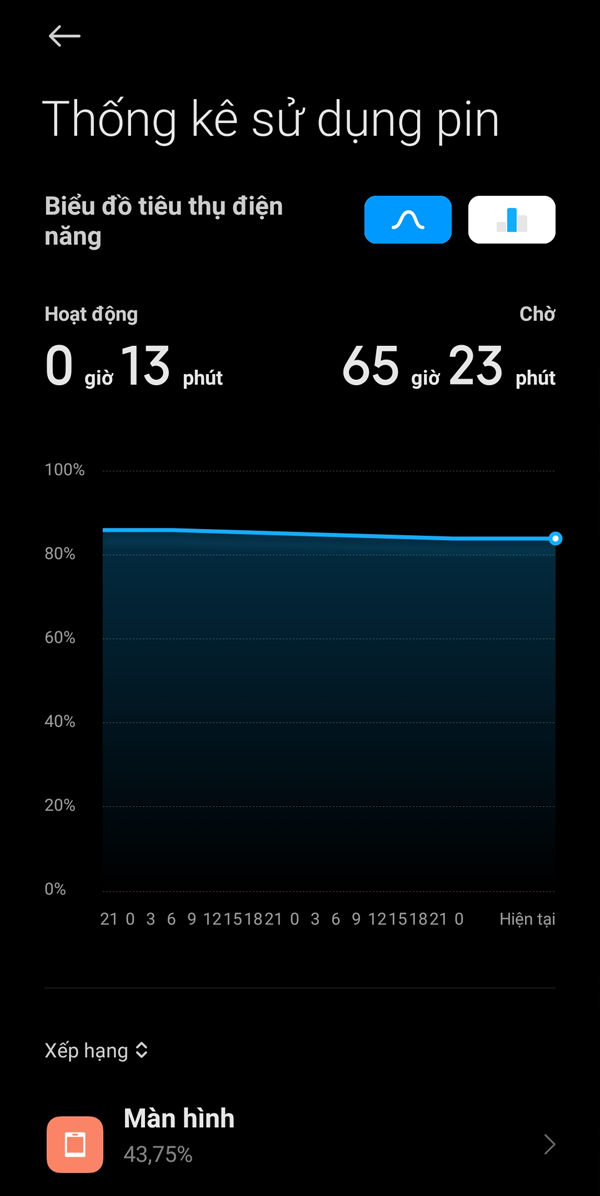The image size is (600, 1196).
Task: Switch to the line chart view
Action: tap(408, 220)
